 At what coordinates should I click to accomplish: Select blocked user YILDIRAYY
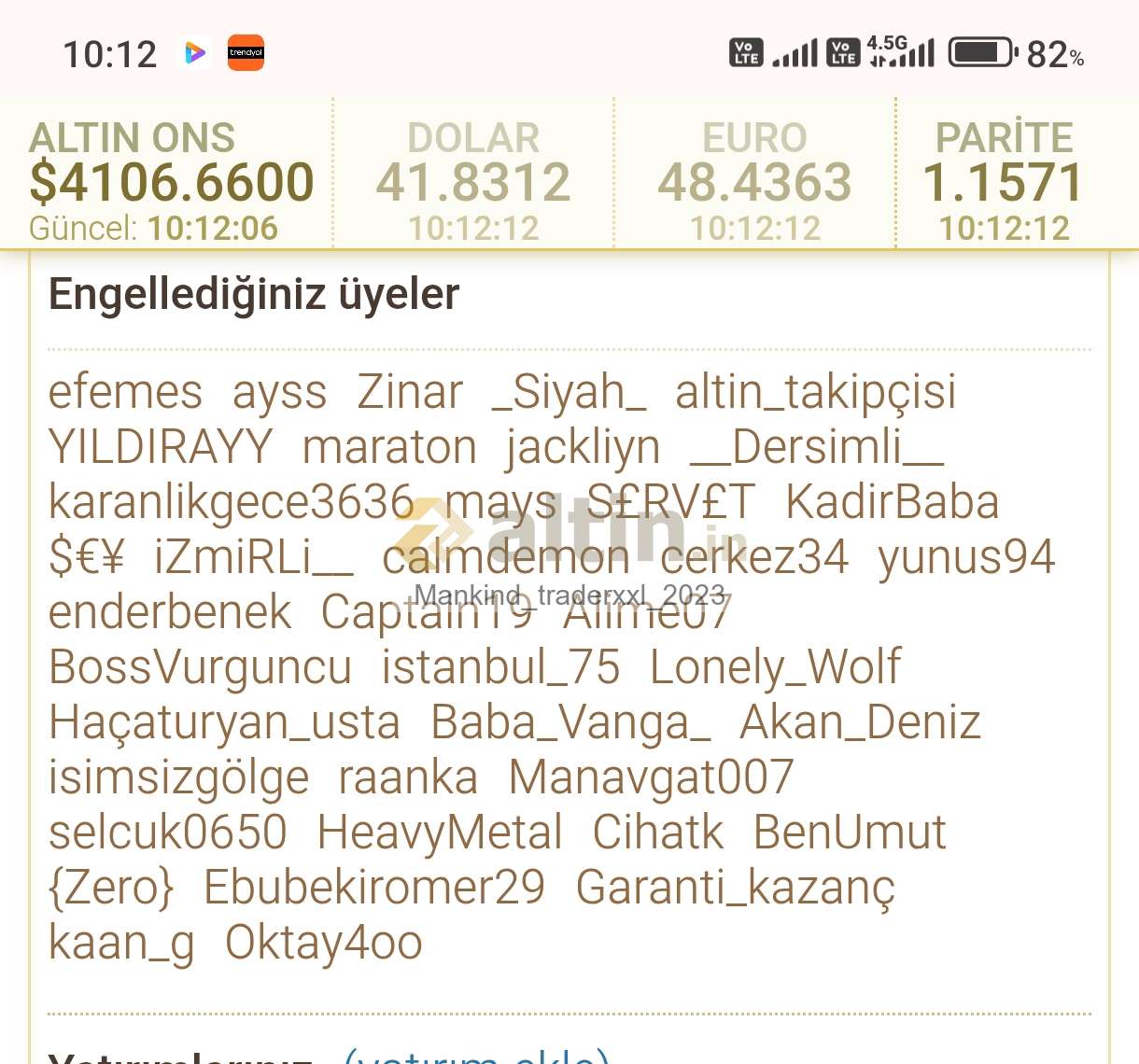coord(161,447)
